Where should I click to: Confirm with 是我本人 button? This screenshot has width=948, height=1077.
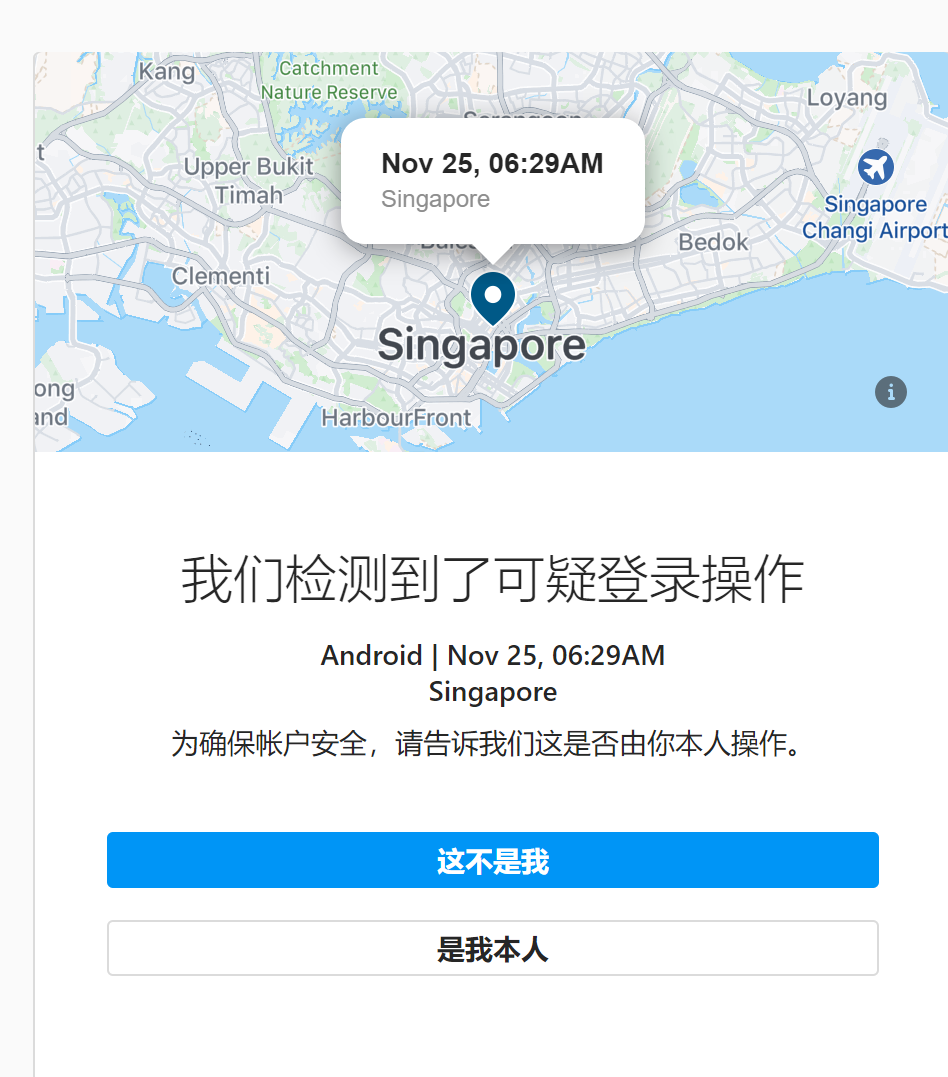(x=492, y=948)
